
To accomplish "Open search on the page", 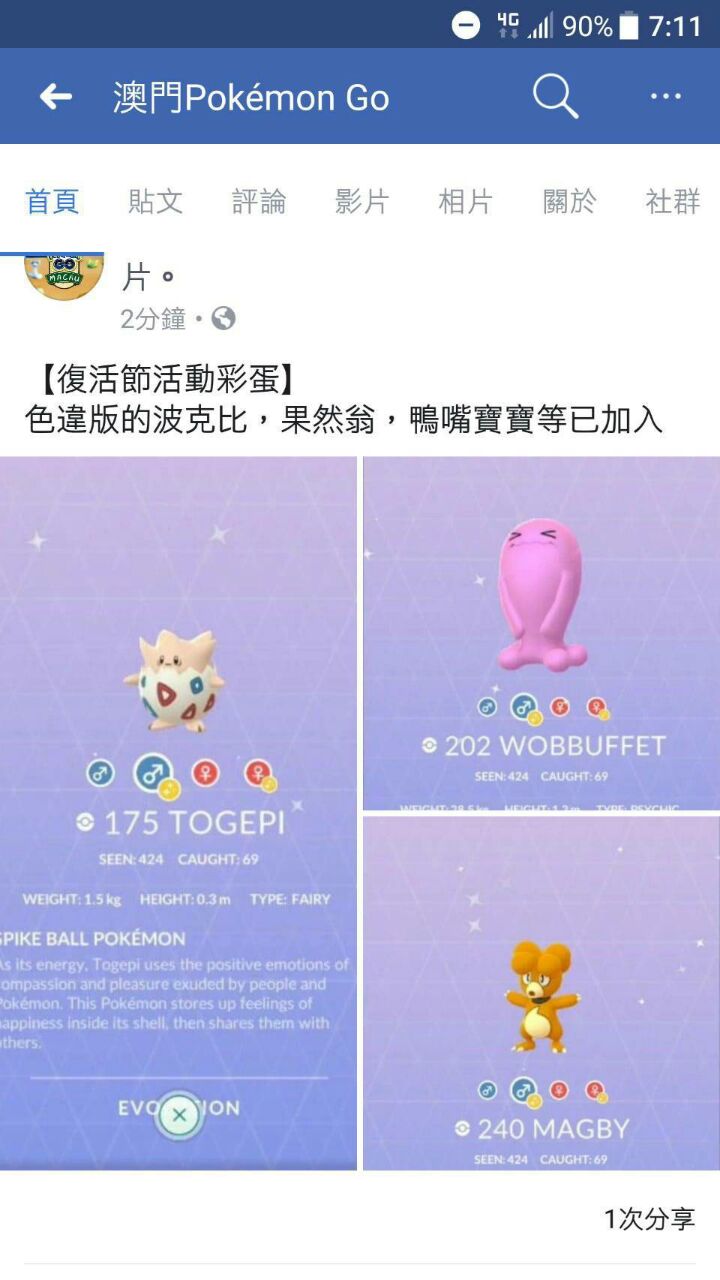I will 555,97.
